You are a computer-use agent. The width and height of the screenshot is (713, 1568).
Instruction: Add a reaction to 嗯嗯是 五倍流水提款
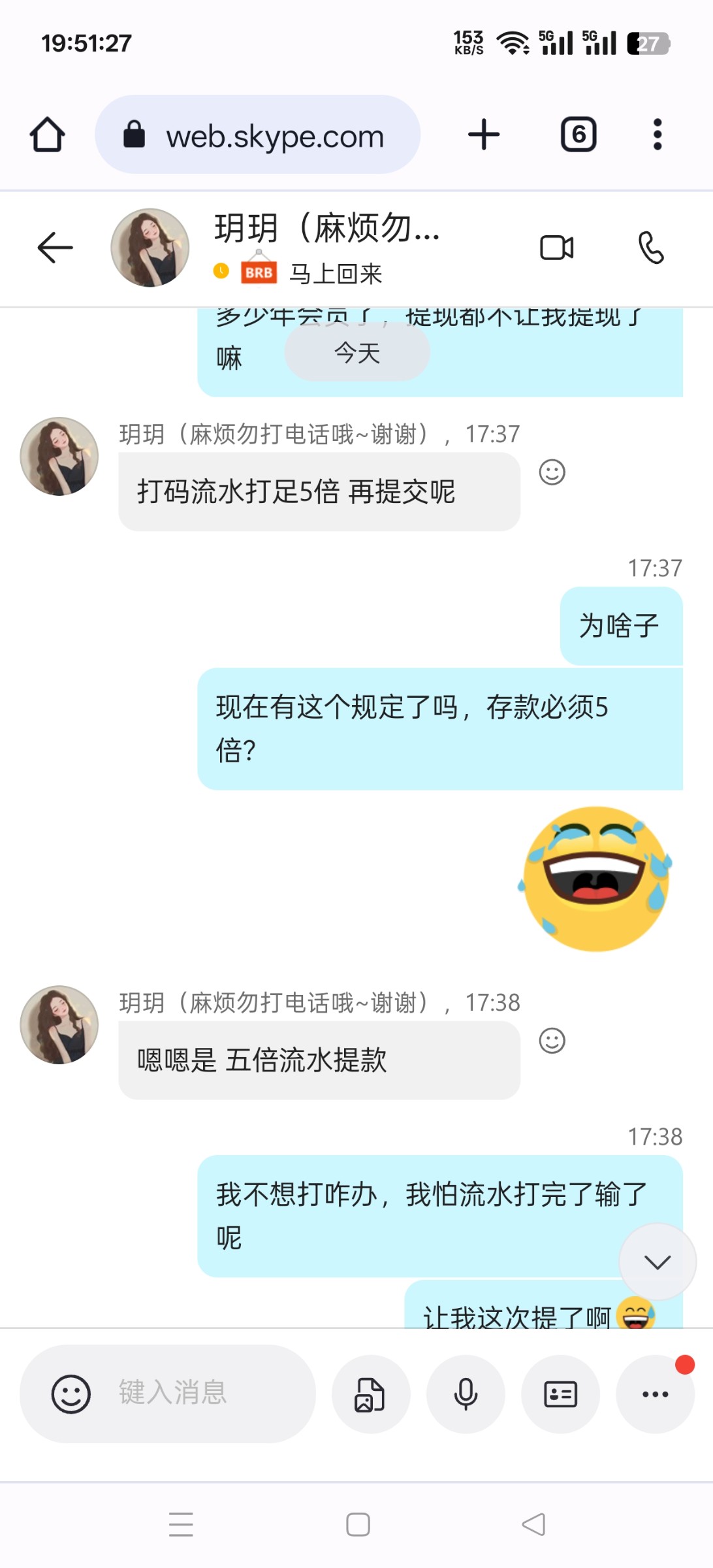[552, 1040]
